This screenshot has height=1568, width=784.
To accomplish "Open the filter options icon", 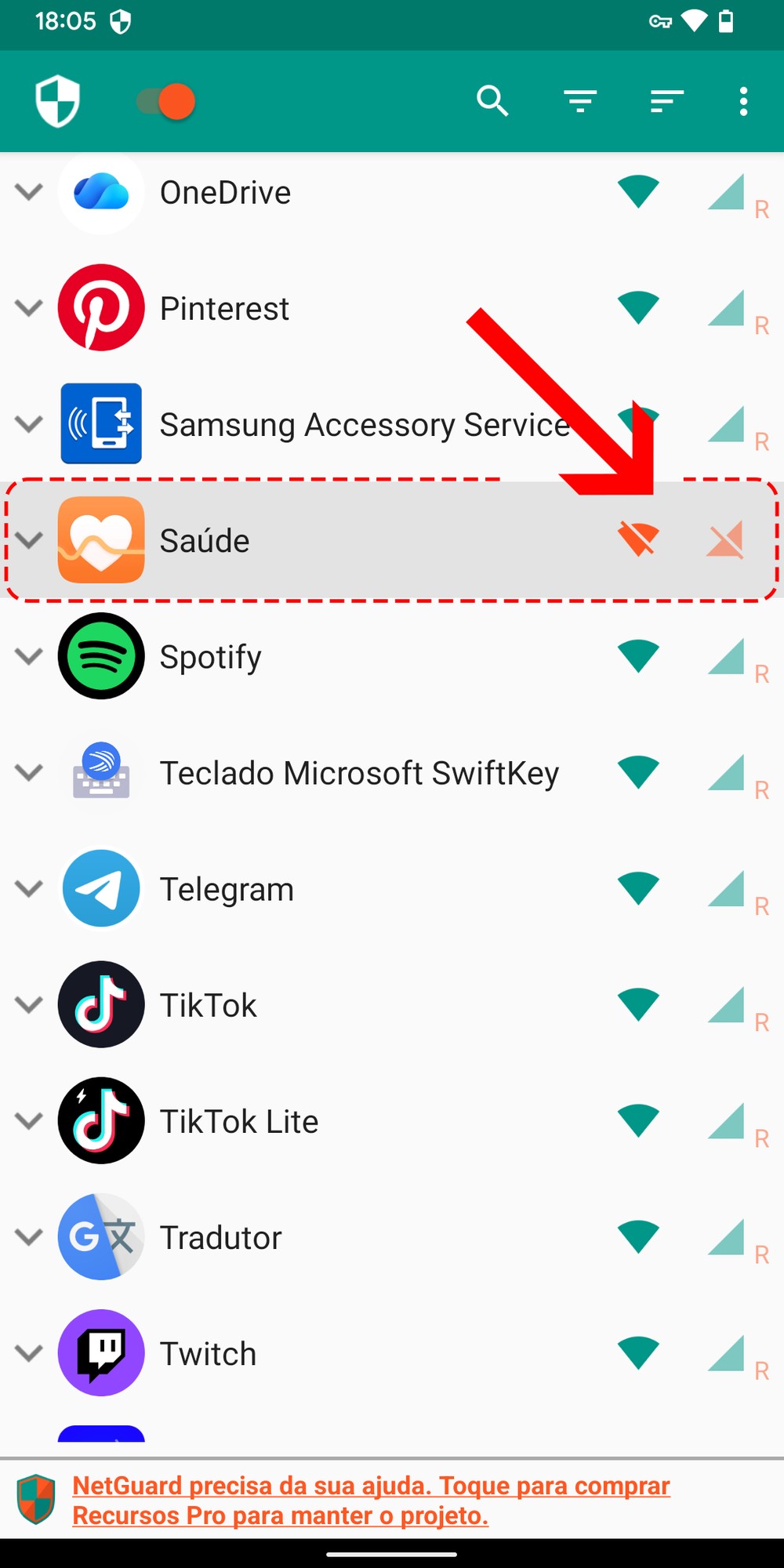I will tap(580, 101).
